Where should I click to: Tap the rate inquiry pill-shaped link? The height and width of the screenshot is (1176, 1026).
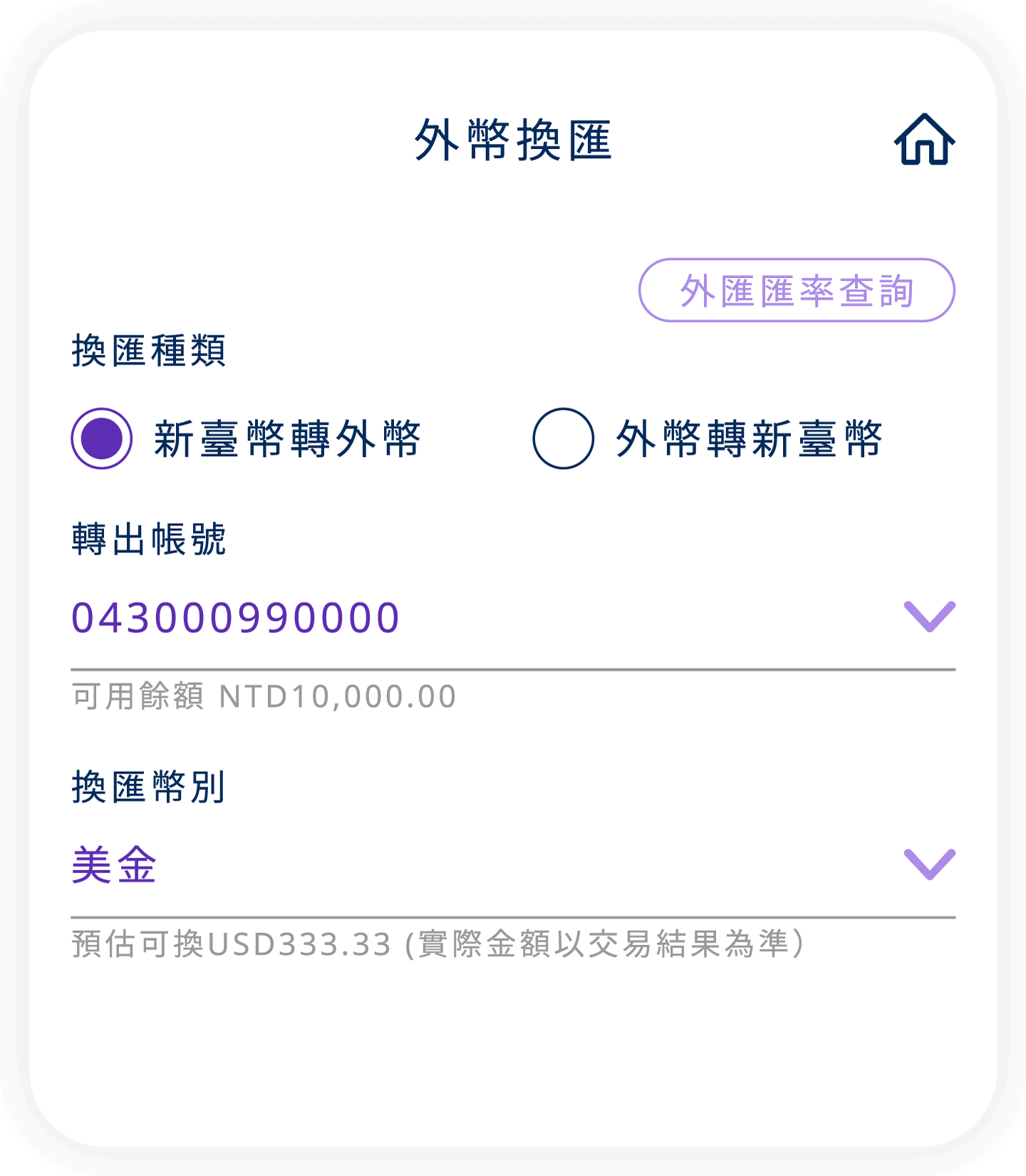(797, 289)
